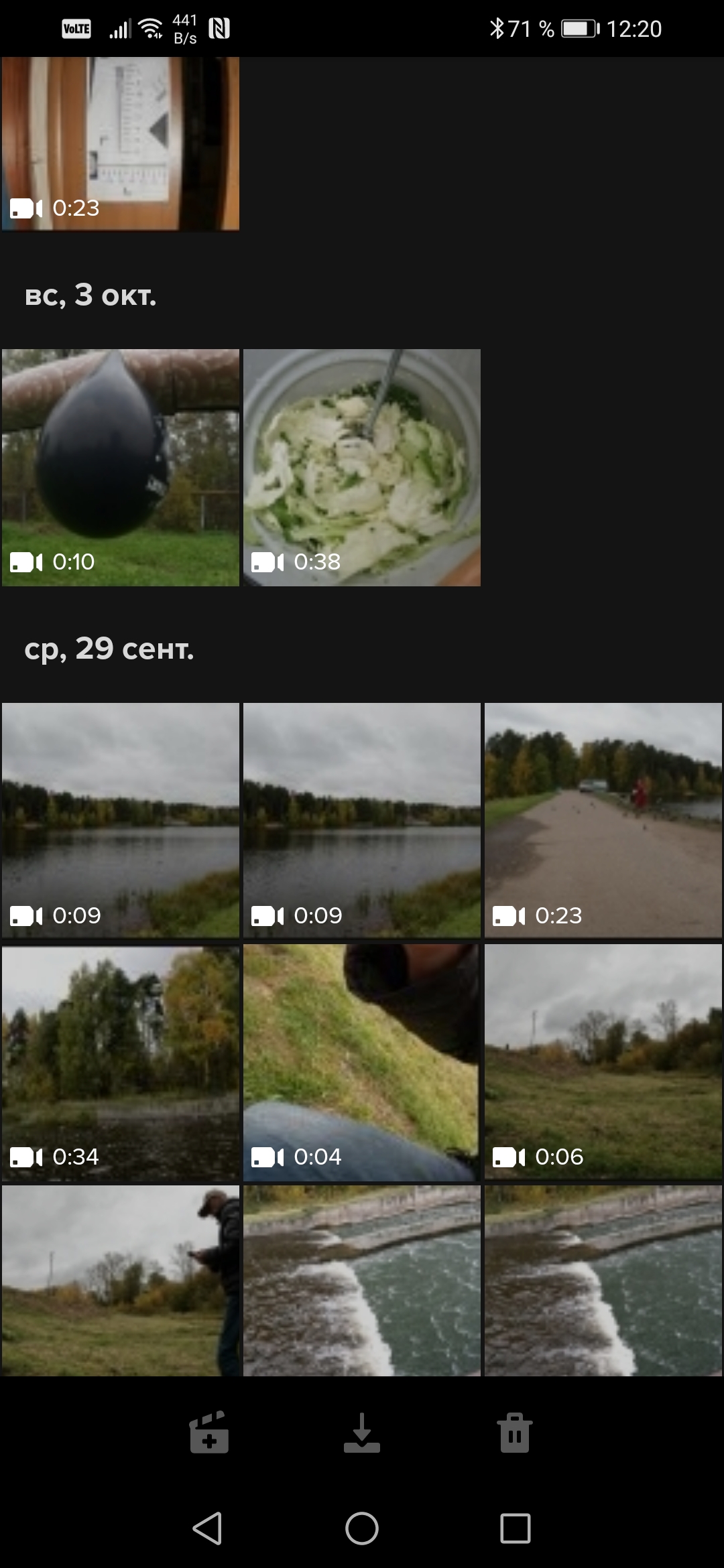Open recent apps from the navigation bar
The image size is (724, 1568).
(516, 1528)
